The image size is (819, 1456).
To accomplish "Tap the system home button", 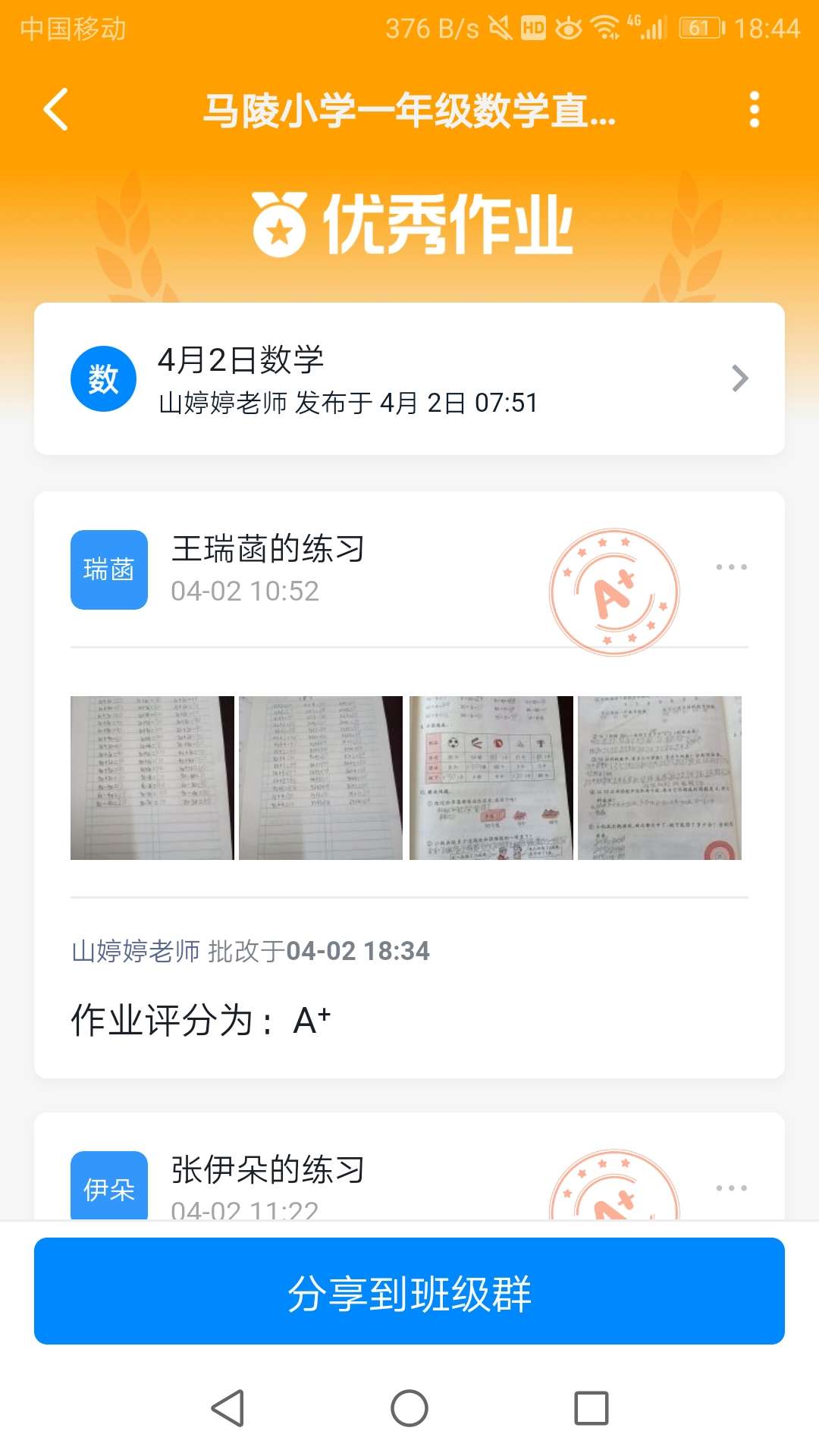I will [409, 1408].
